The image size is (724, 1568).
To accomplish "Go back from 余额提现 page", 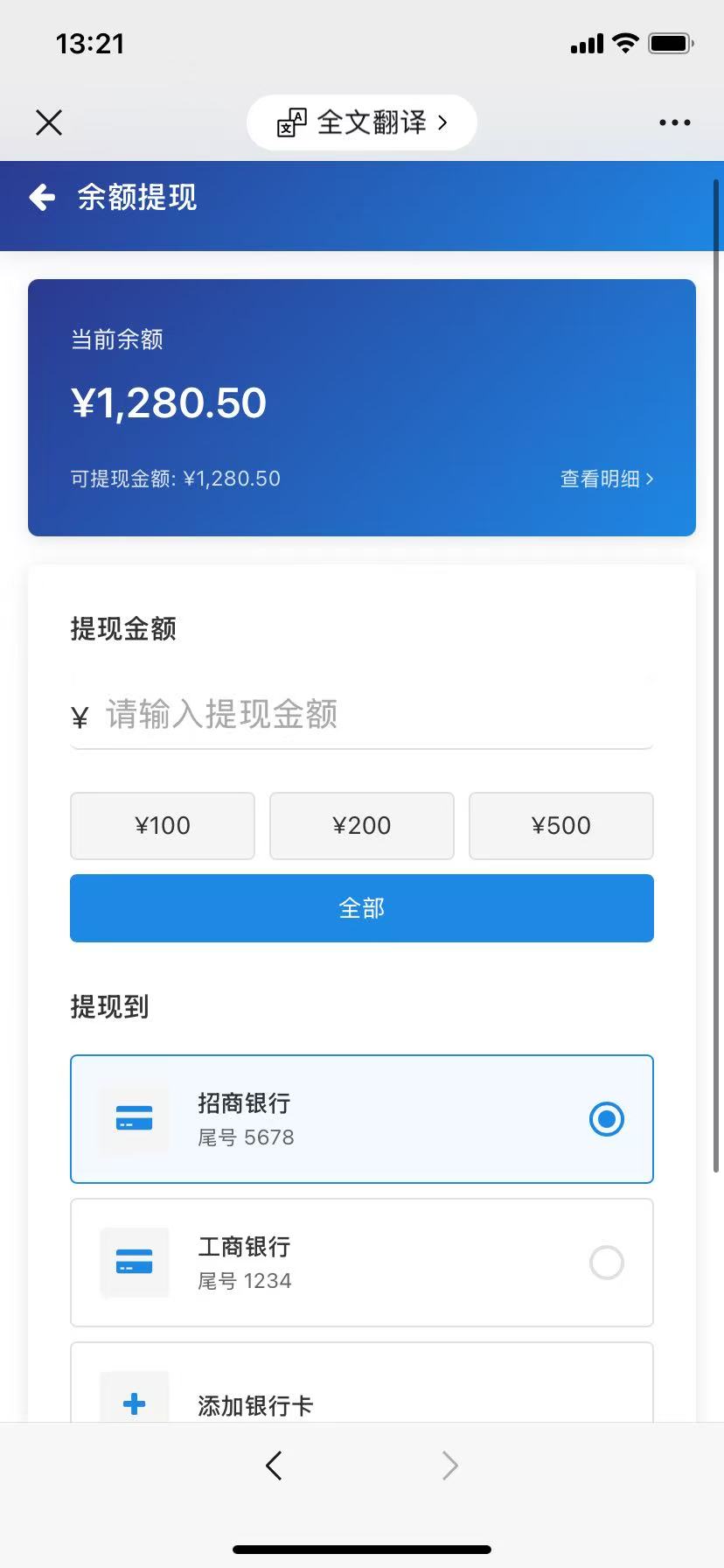I will click(x=42, y=198).
